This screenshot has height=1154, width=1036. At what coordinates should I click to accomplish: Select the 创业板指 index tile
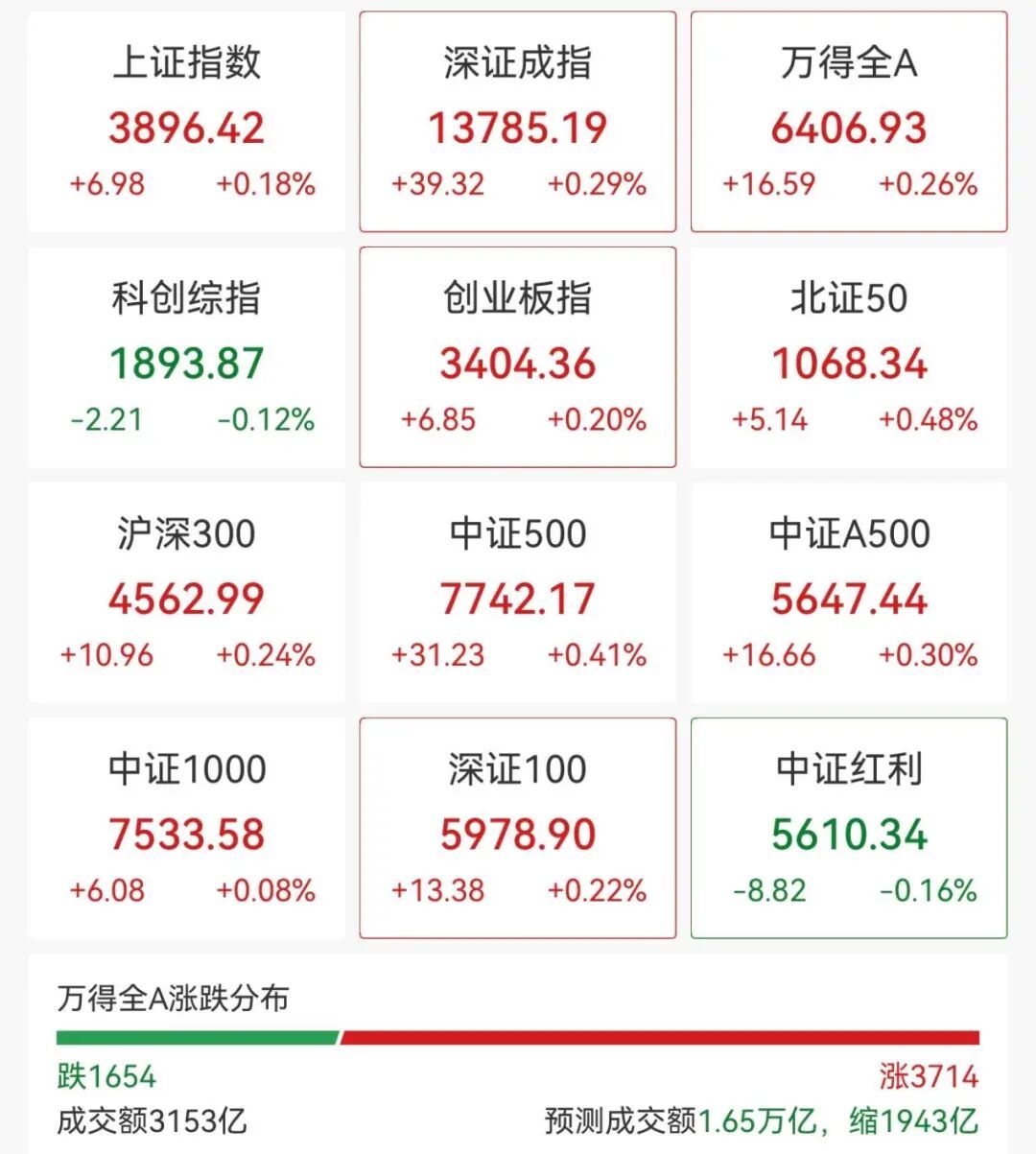[518, 358]
